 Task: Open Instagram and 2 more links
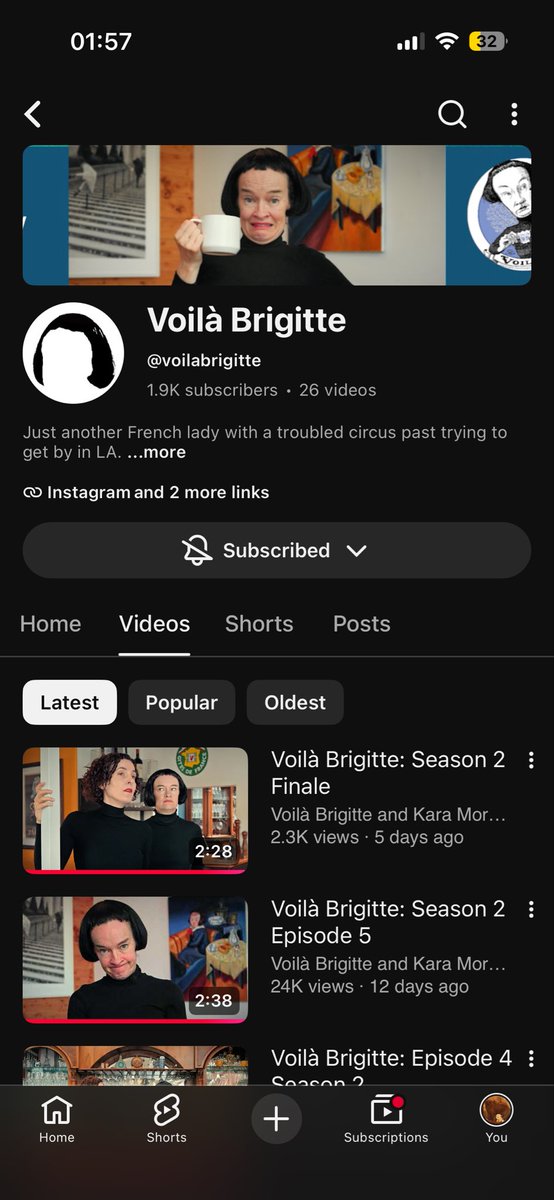[x=146, y=492]
